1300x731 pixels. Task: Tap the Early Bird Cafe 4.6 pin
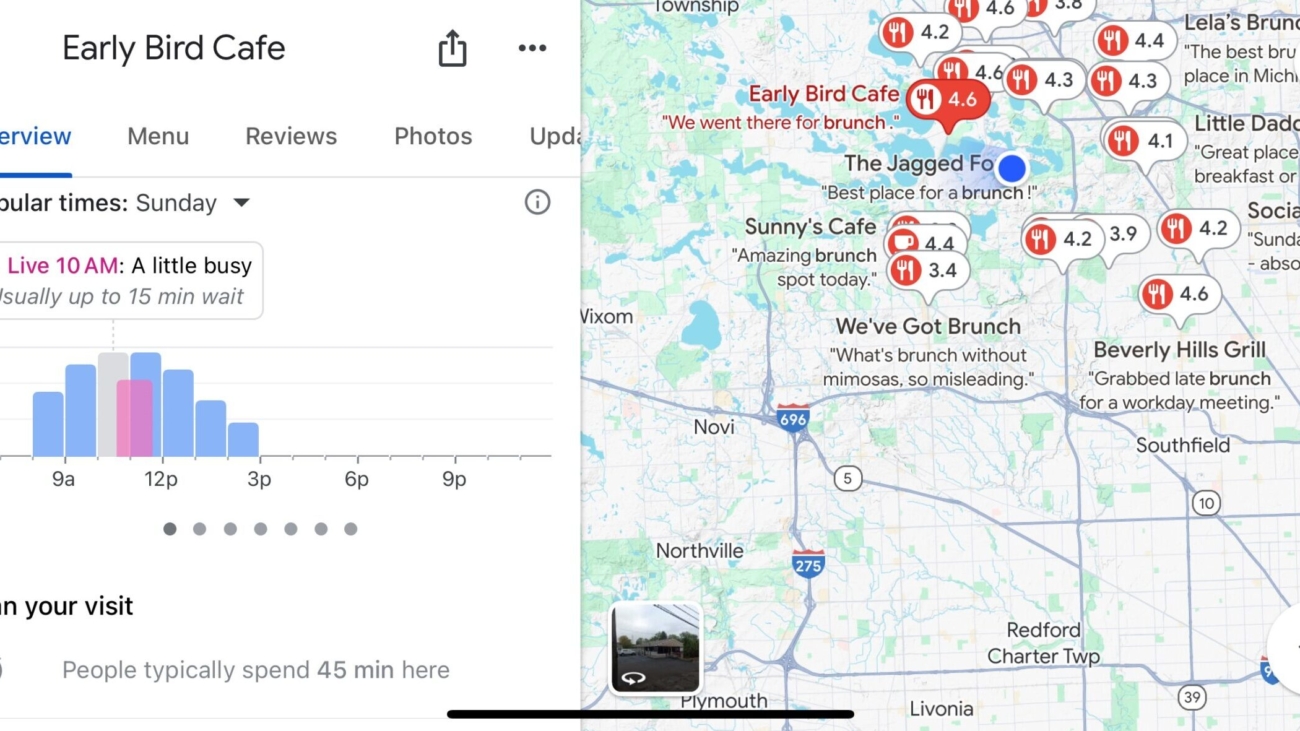tap(946, 100)
